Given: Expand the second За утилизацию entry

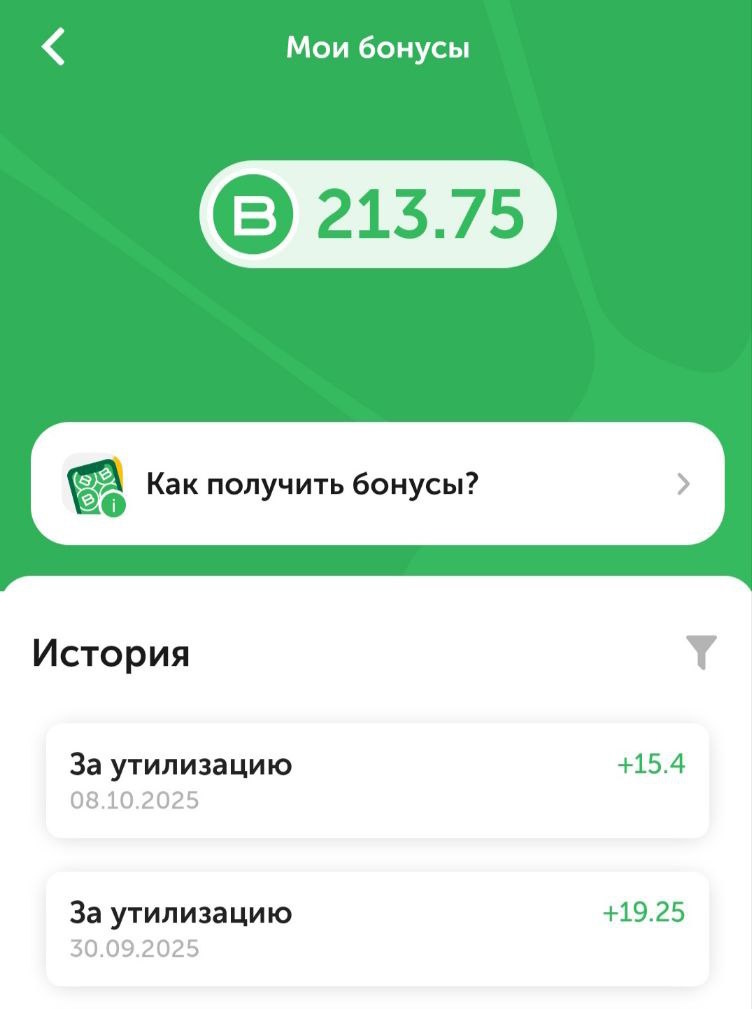Looking at the screenshot, I should [x=376, y=928].
